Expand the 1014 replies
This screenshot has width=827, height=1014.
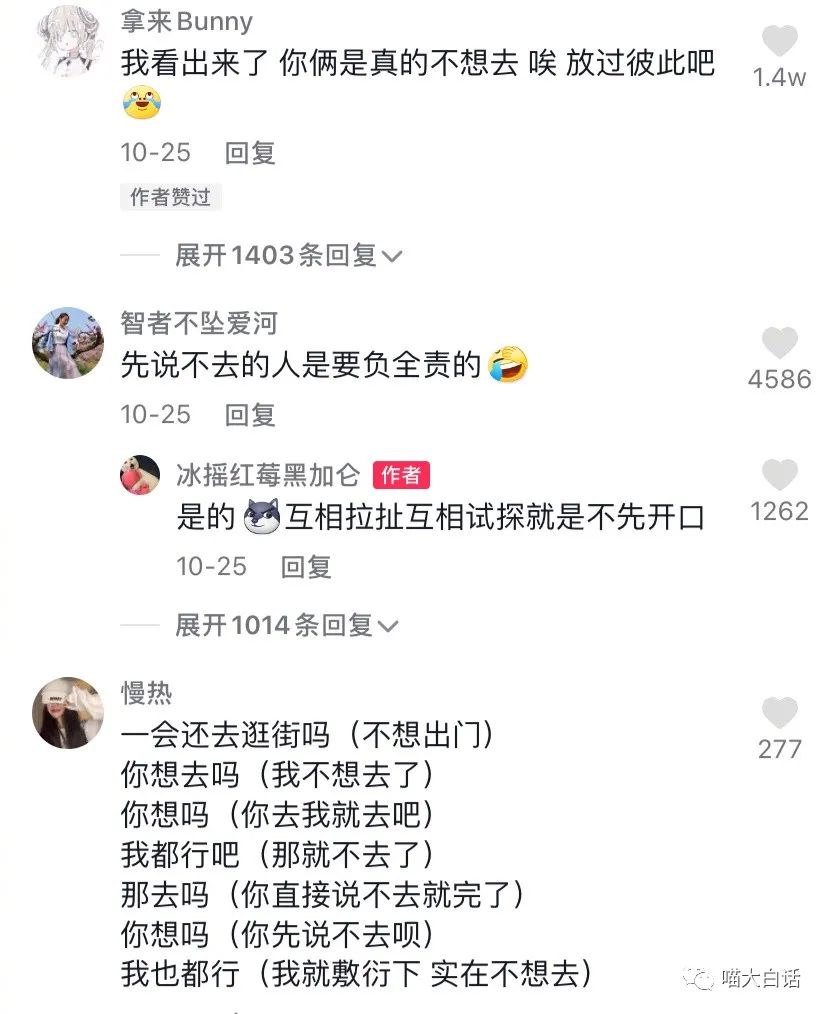point(288,626)
